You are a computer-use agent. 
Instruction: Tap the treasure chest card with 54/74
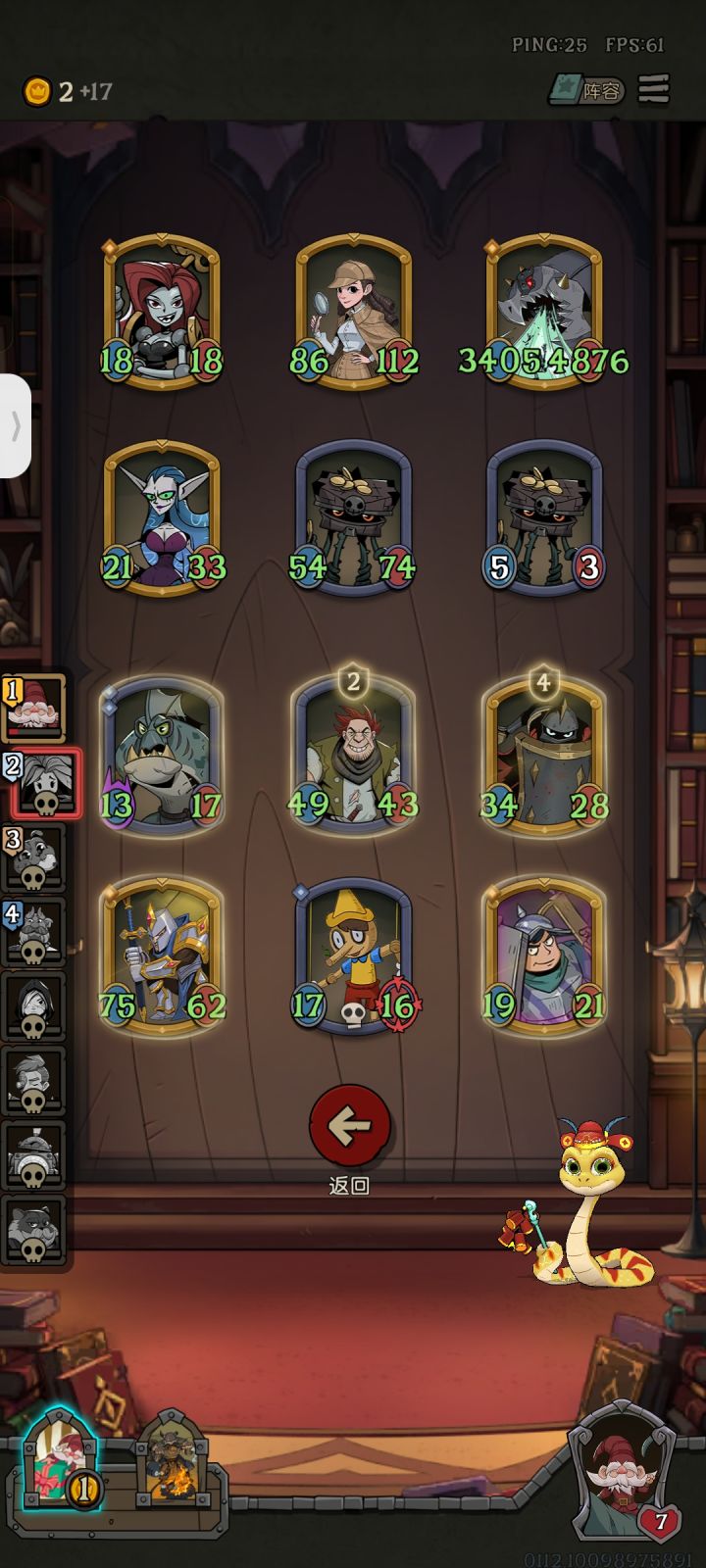353,518
